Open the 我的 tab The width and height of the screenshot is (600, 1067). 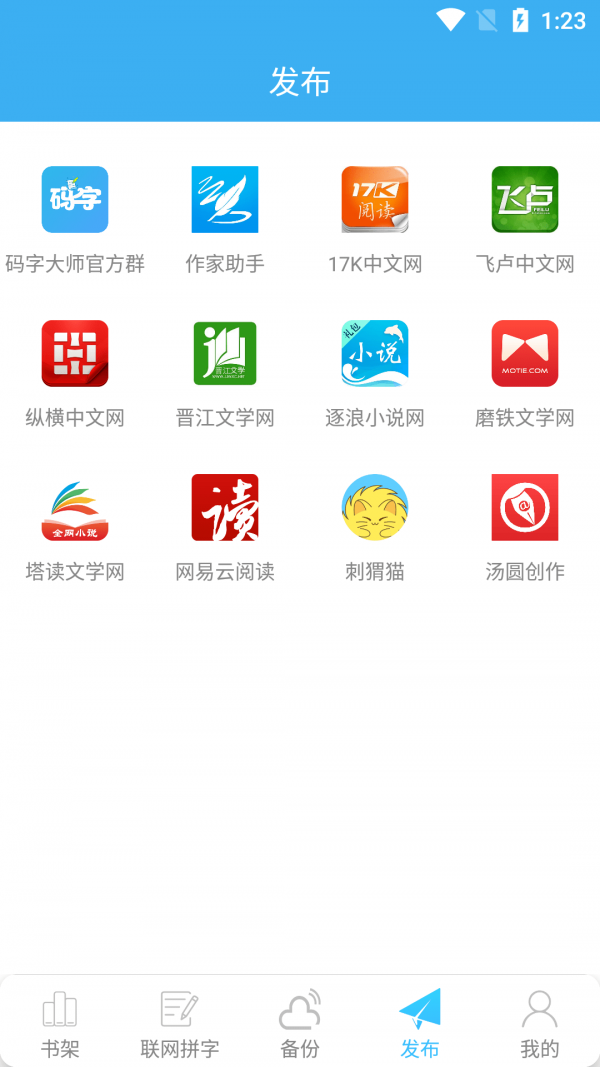coord(540,1022)
